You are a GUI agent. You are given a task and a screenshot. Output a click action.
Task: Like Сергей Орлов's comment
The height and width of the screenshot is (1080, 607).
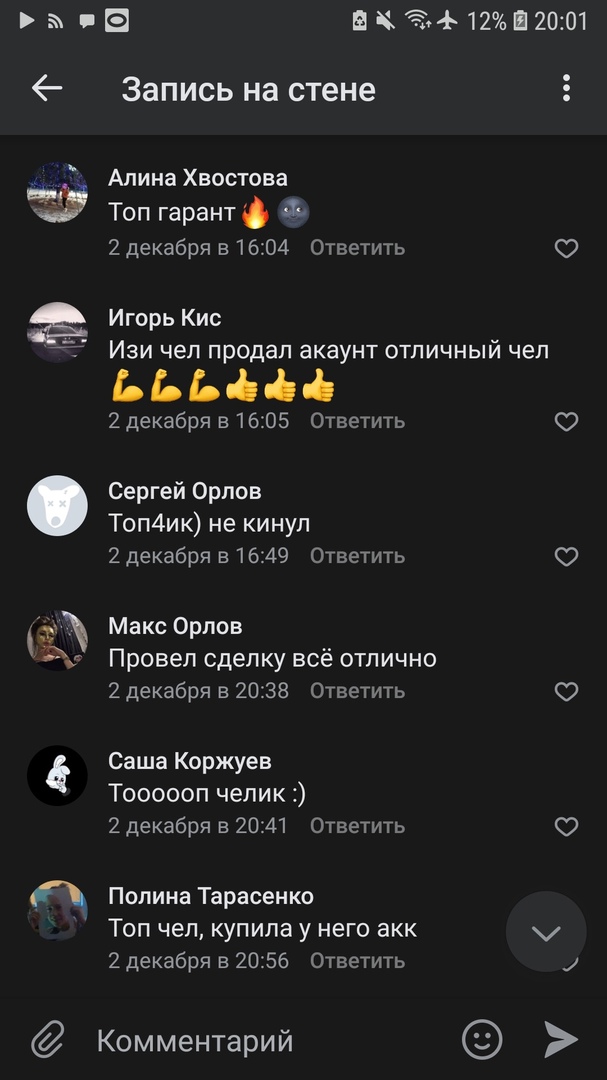(566, 556)
